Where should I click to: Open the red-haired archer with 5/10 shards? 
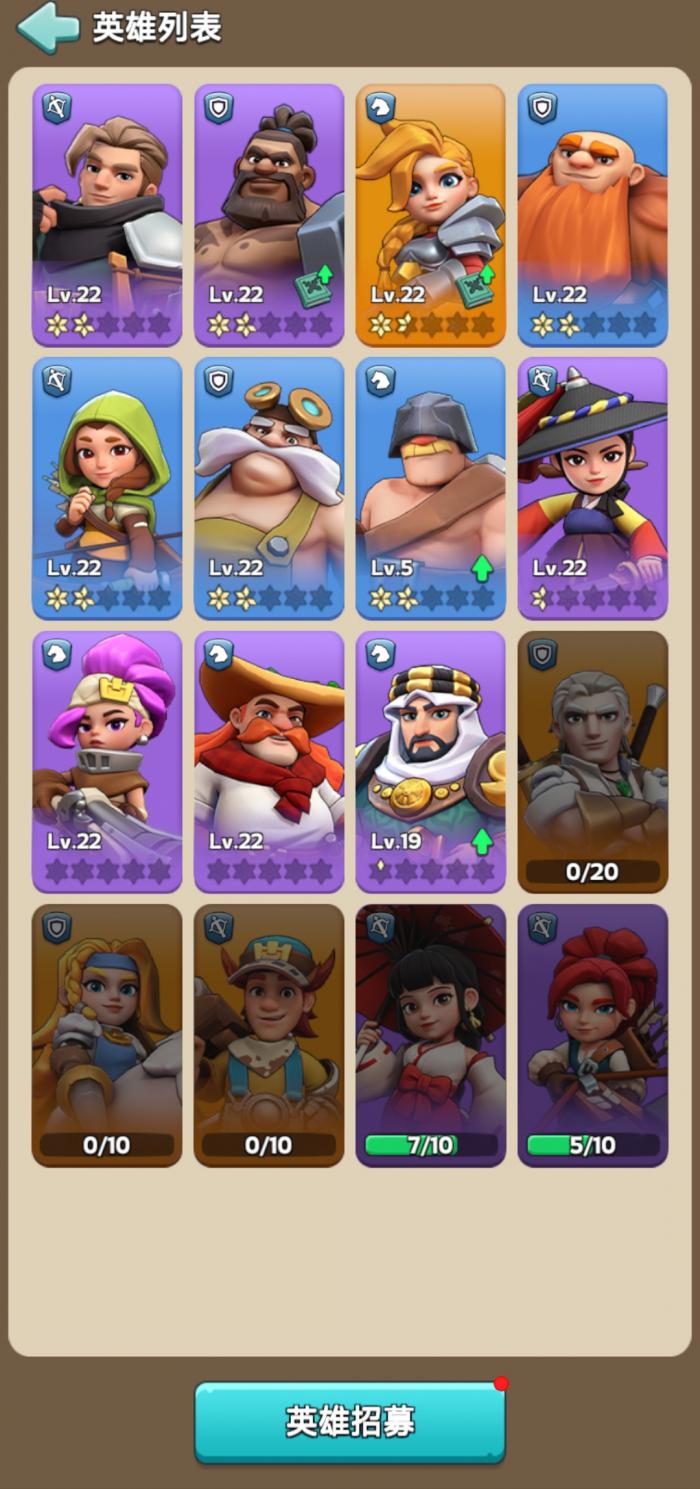click(x=592, y=1035)
